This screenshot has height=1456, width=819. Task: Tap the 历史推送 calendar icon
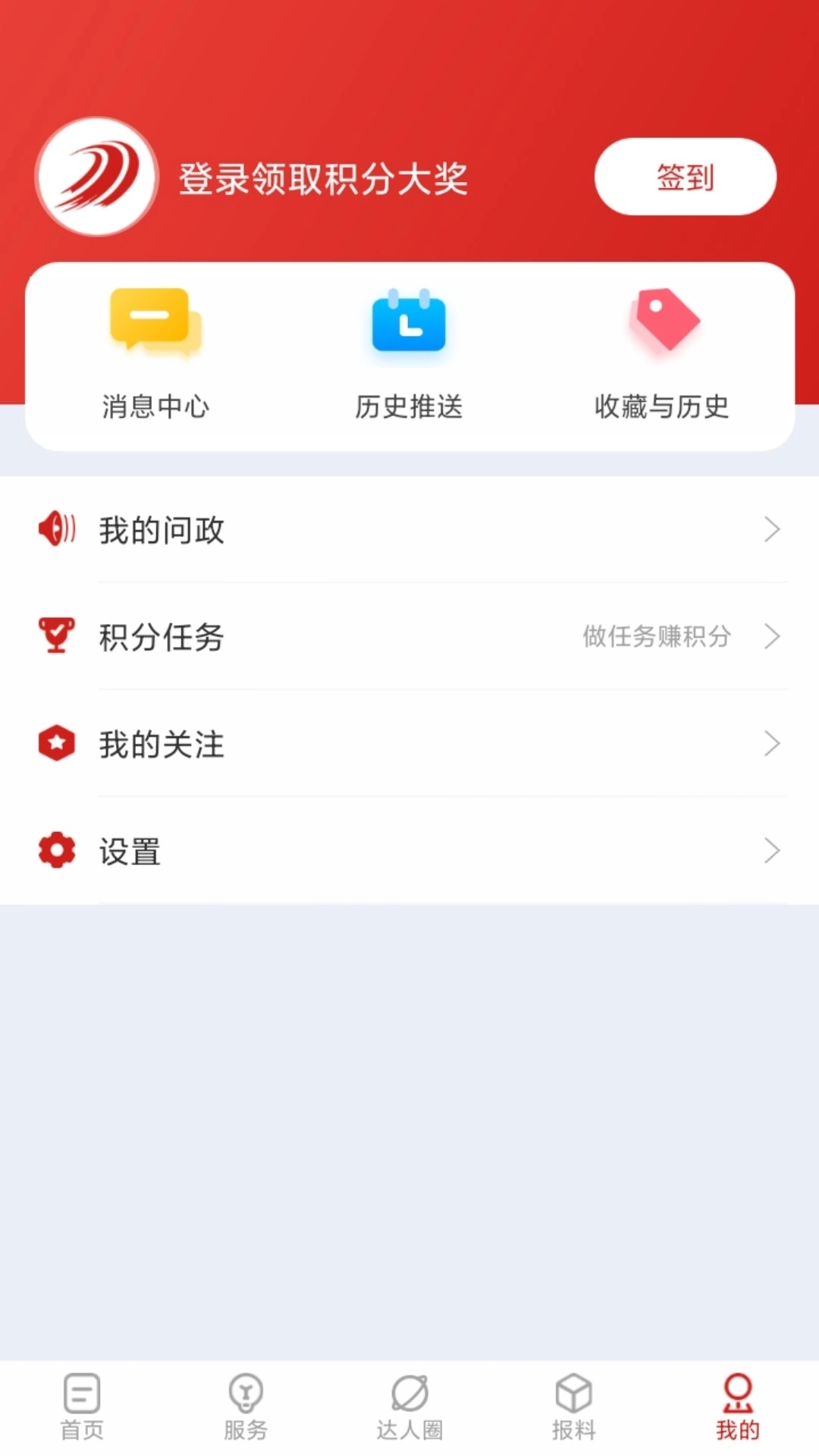(408, 322)
